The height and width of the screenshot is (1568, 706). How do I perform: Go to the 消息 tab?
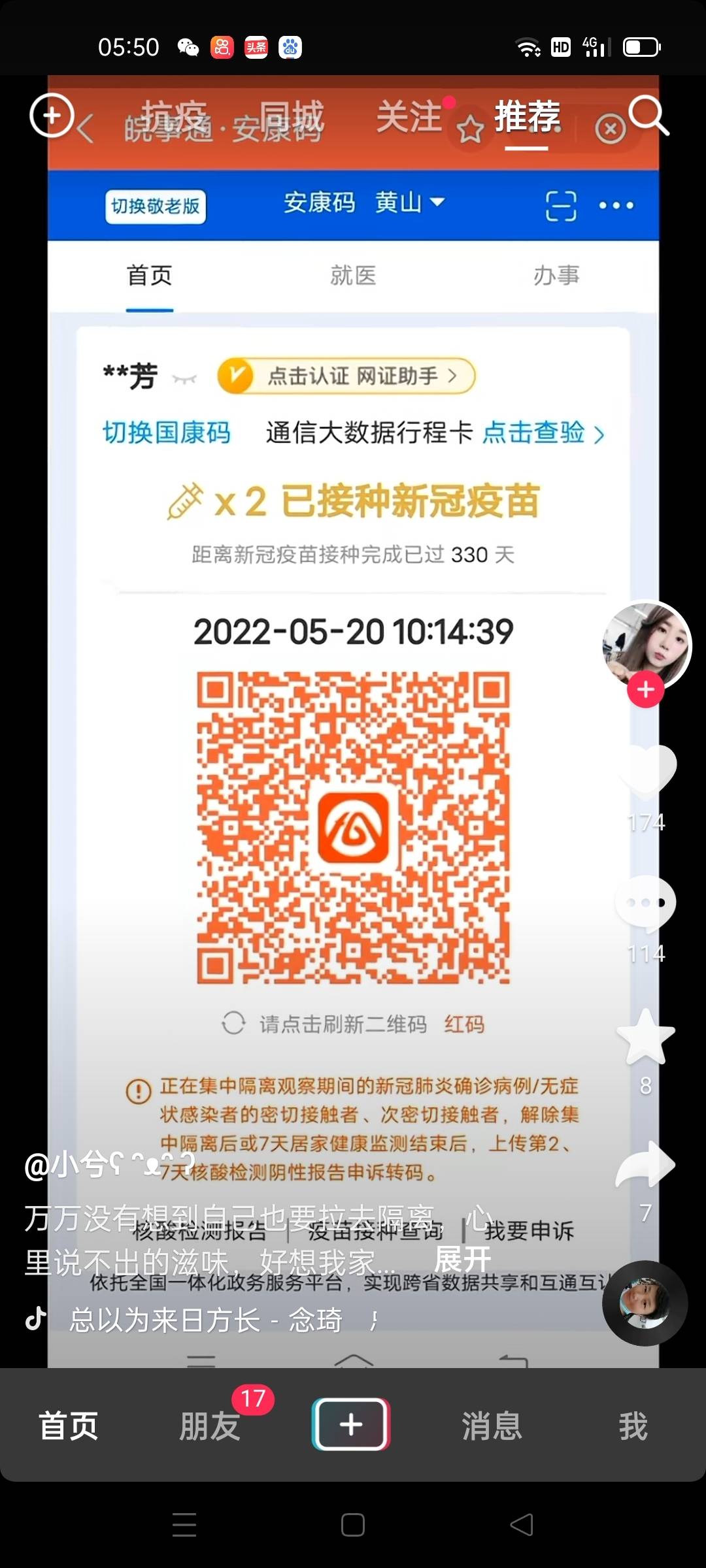492,1426
